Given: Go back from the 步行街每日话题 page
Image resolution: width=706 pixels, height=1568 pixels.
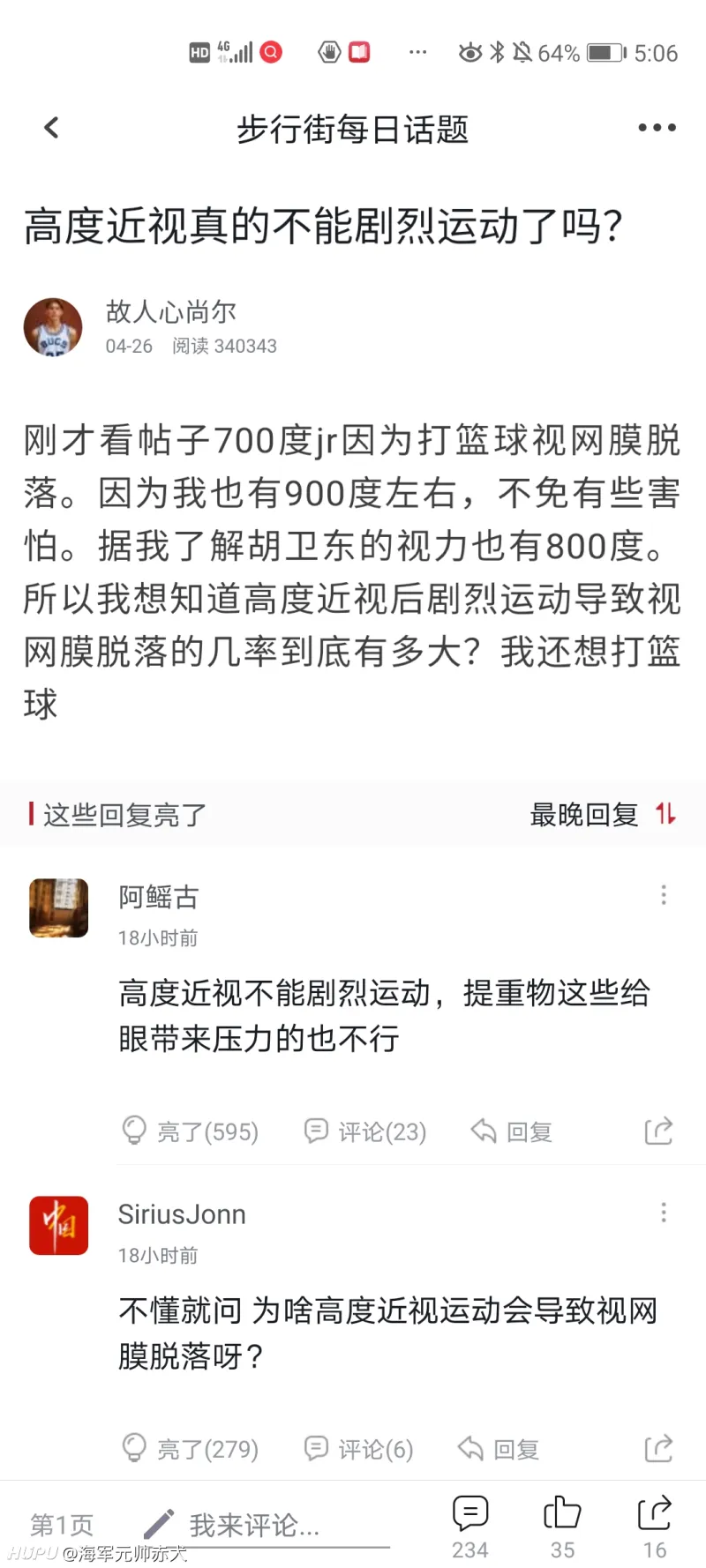Looking at the screenshot, I should pos(52,128).
